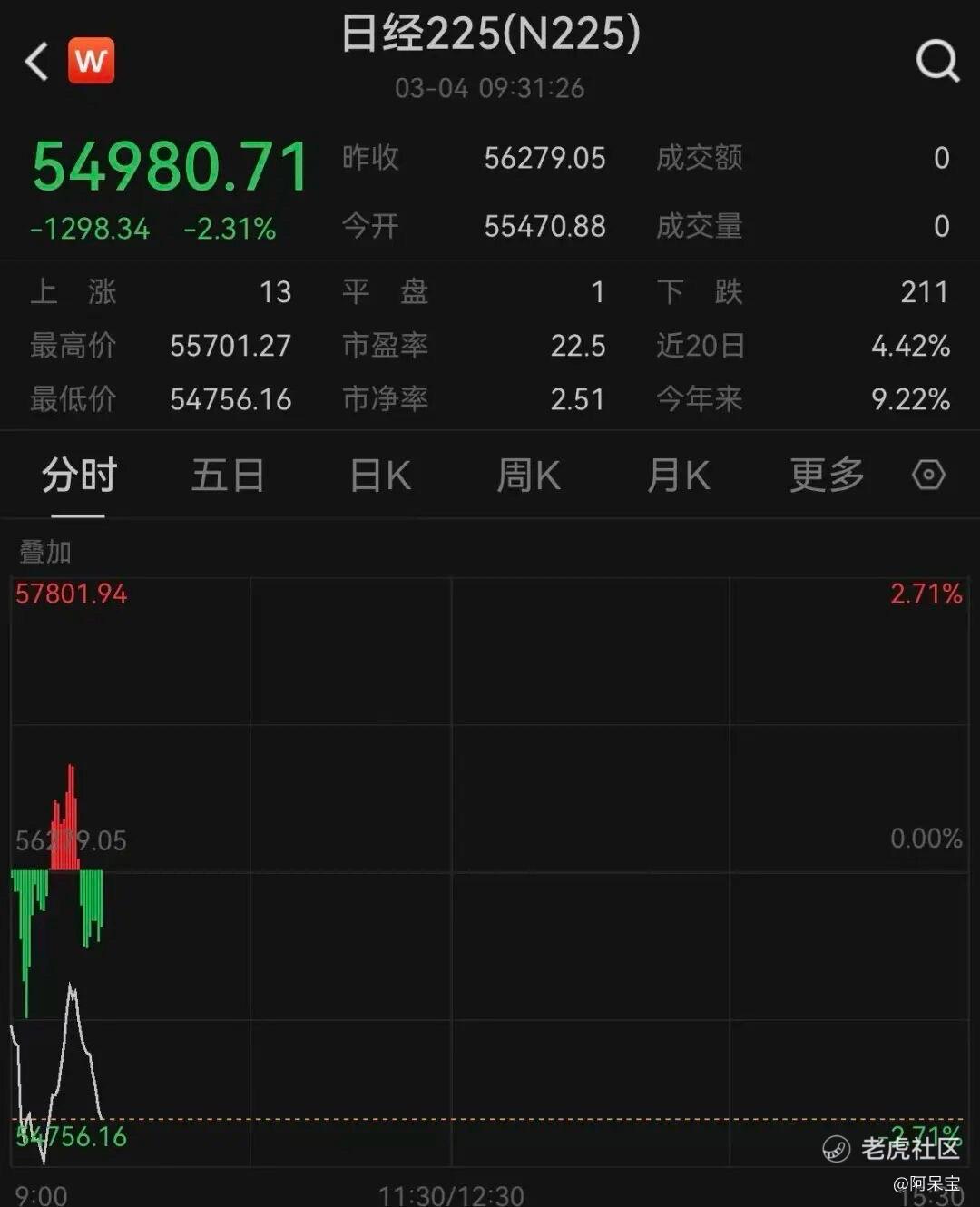Select the 分时 chart tab
Screen dimensions: 980x1207
[79, 476]
